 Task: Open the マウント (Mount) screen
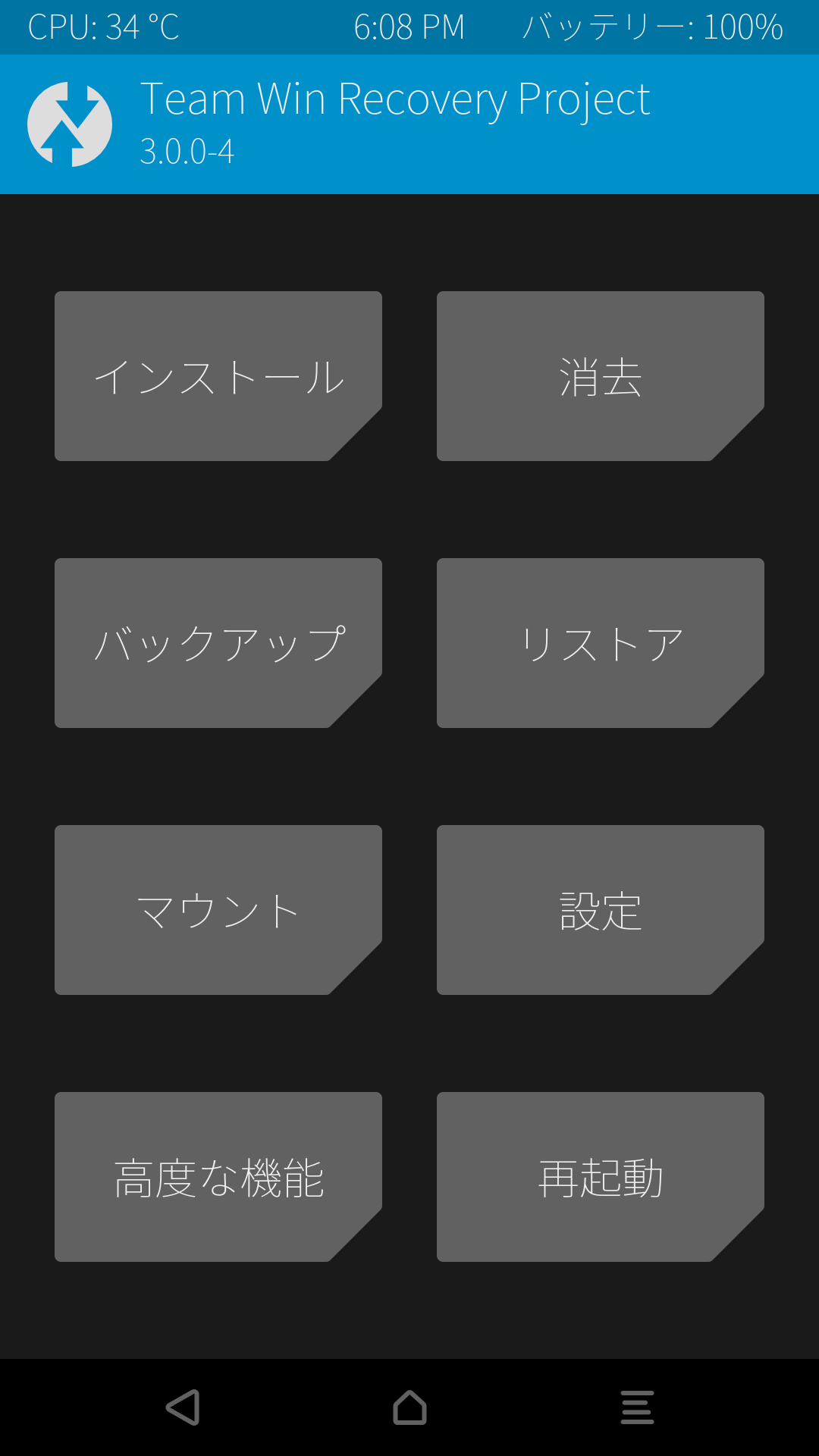218,910
